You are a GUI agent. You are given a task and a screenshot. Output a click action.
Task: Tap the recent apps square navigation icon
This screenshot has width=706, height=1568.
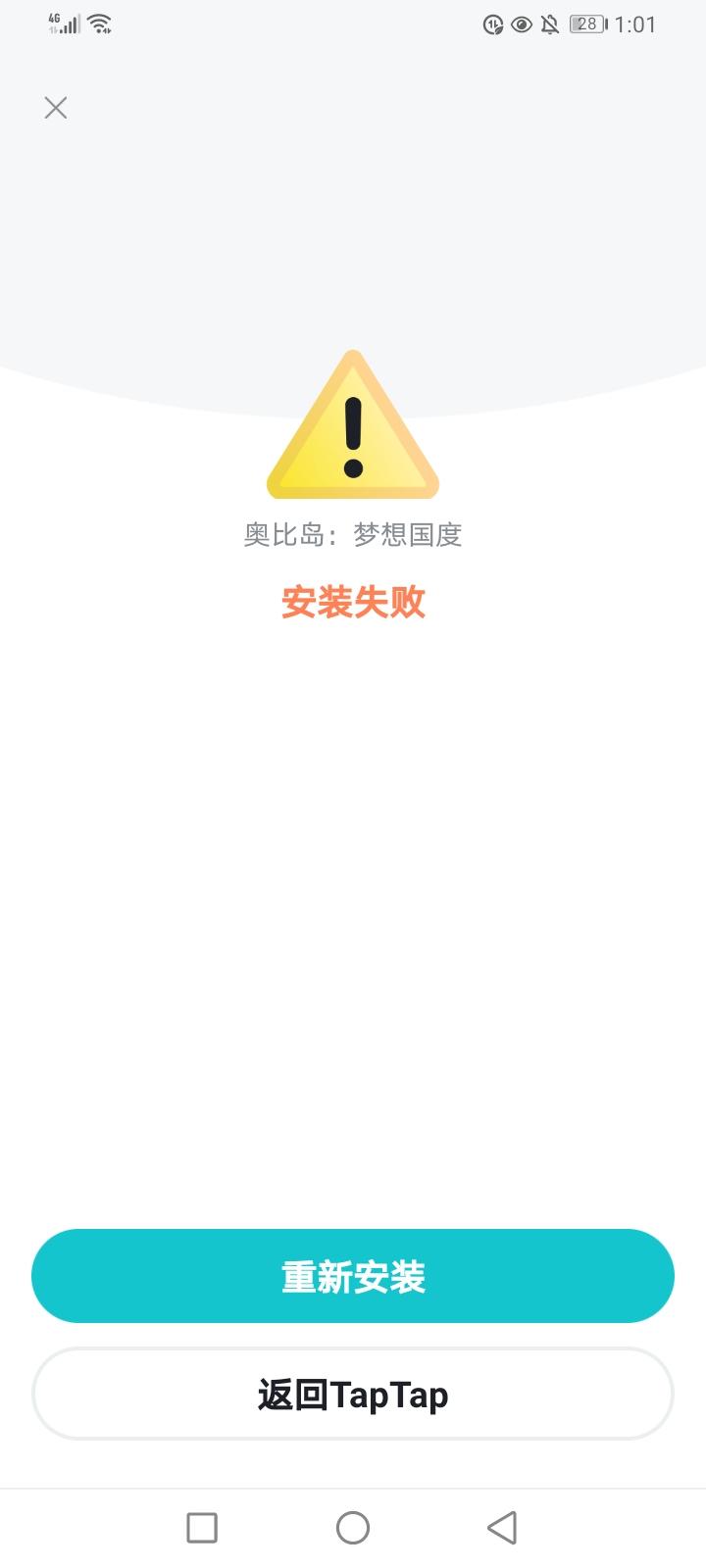201,1527
